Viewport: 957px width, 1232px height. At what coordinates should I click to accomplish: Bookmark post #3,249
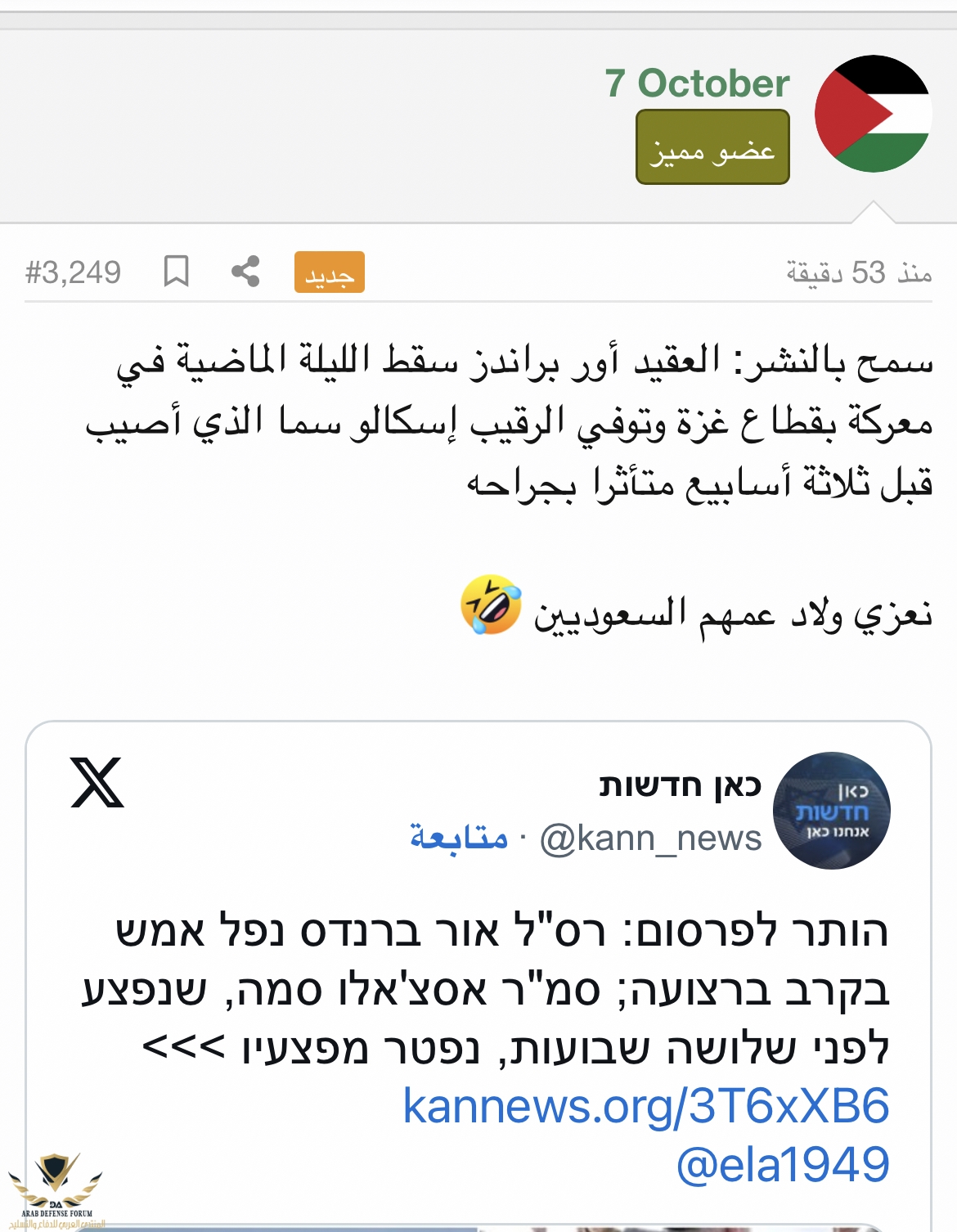(176, 272)
